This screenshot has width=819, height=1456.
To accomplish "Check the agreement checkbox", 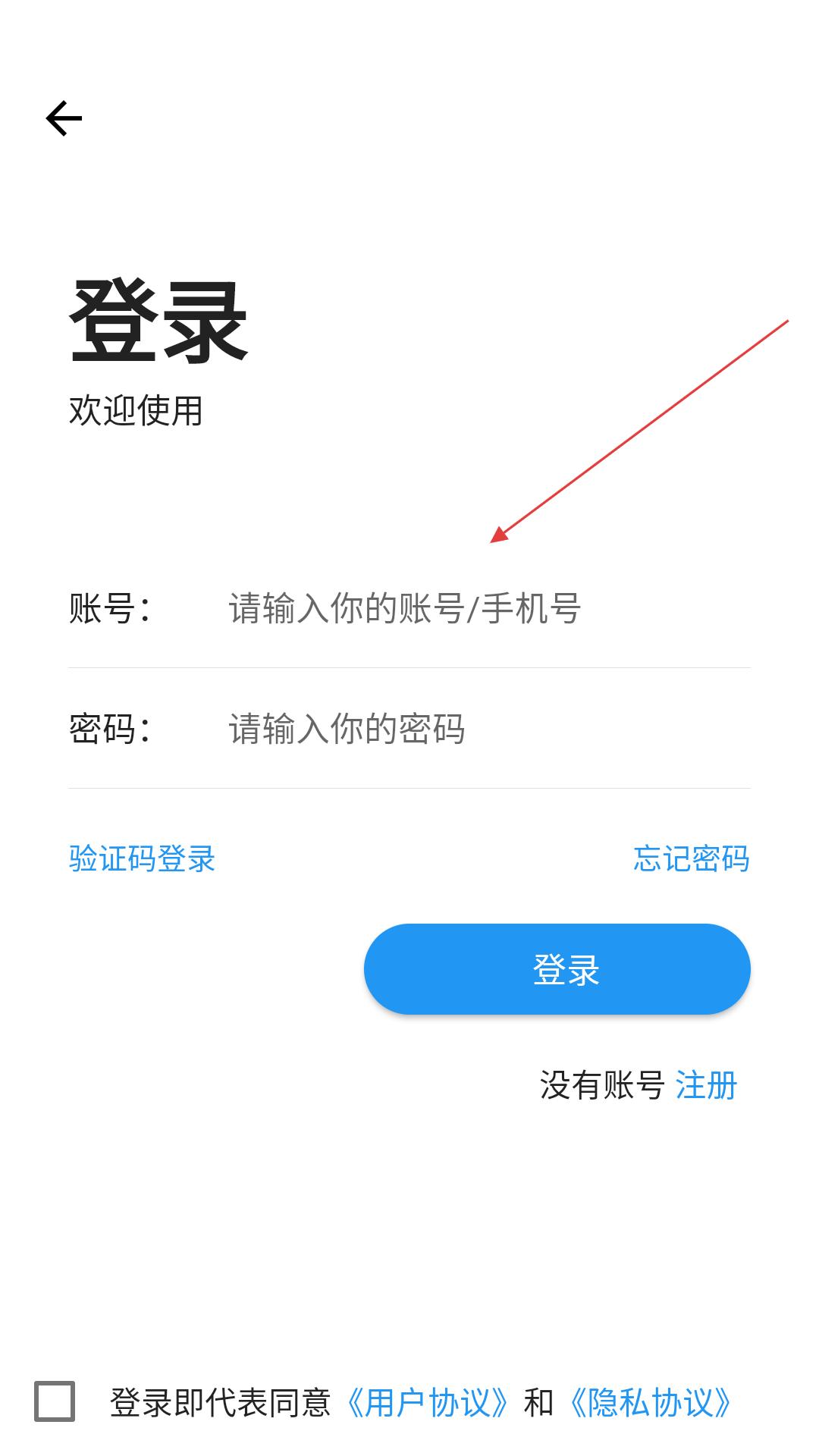I will click(x=55, y=1401).
